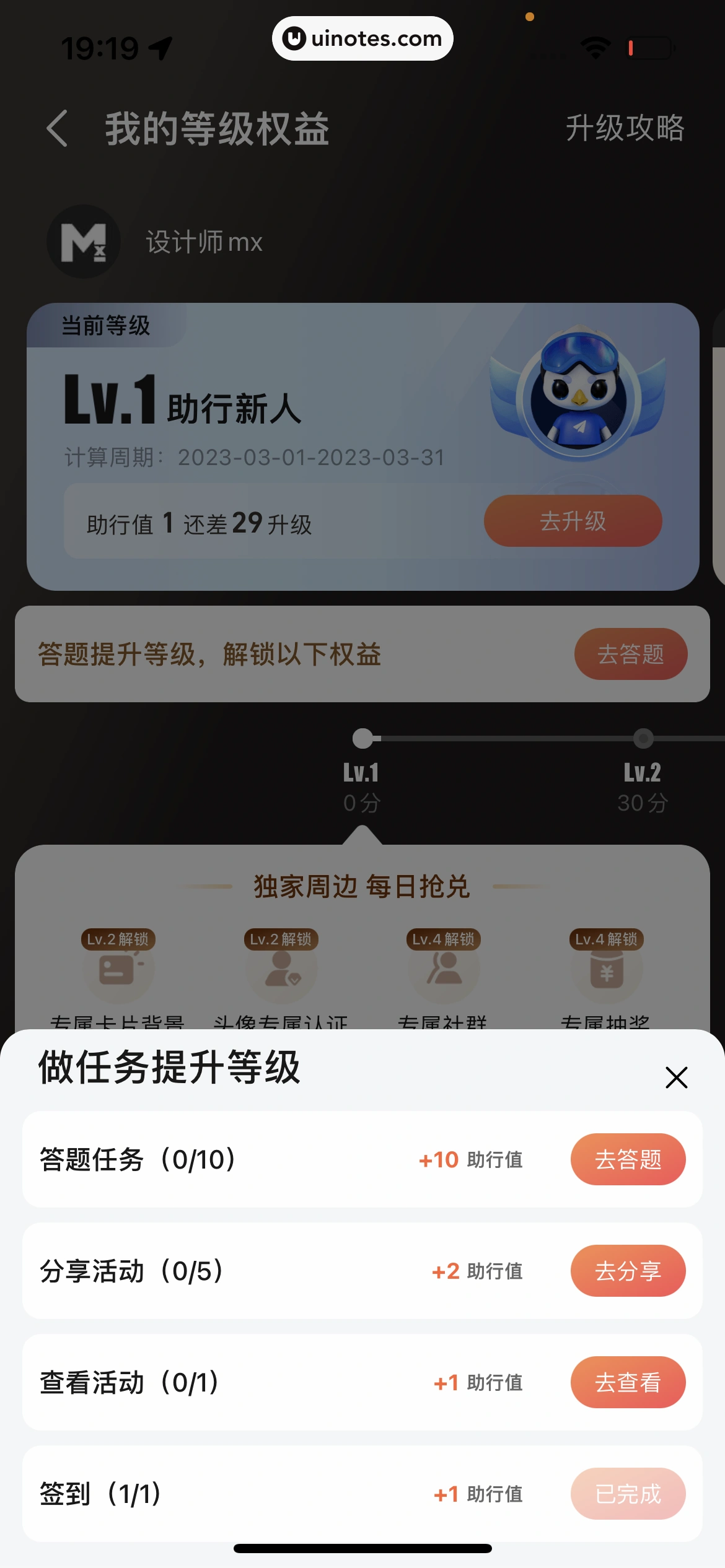The image size is (725, 1568).
Task: Tap the location arrow beside the clock
Action: click(160, 48)
